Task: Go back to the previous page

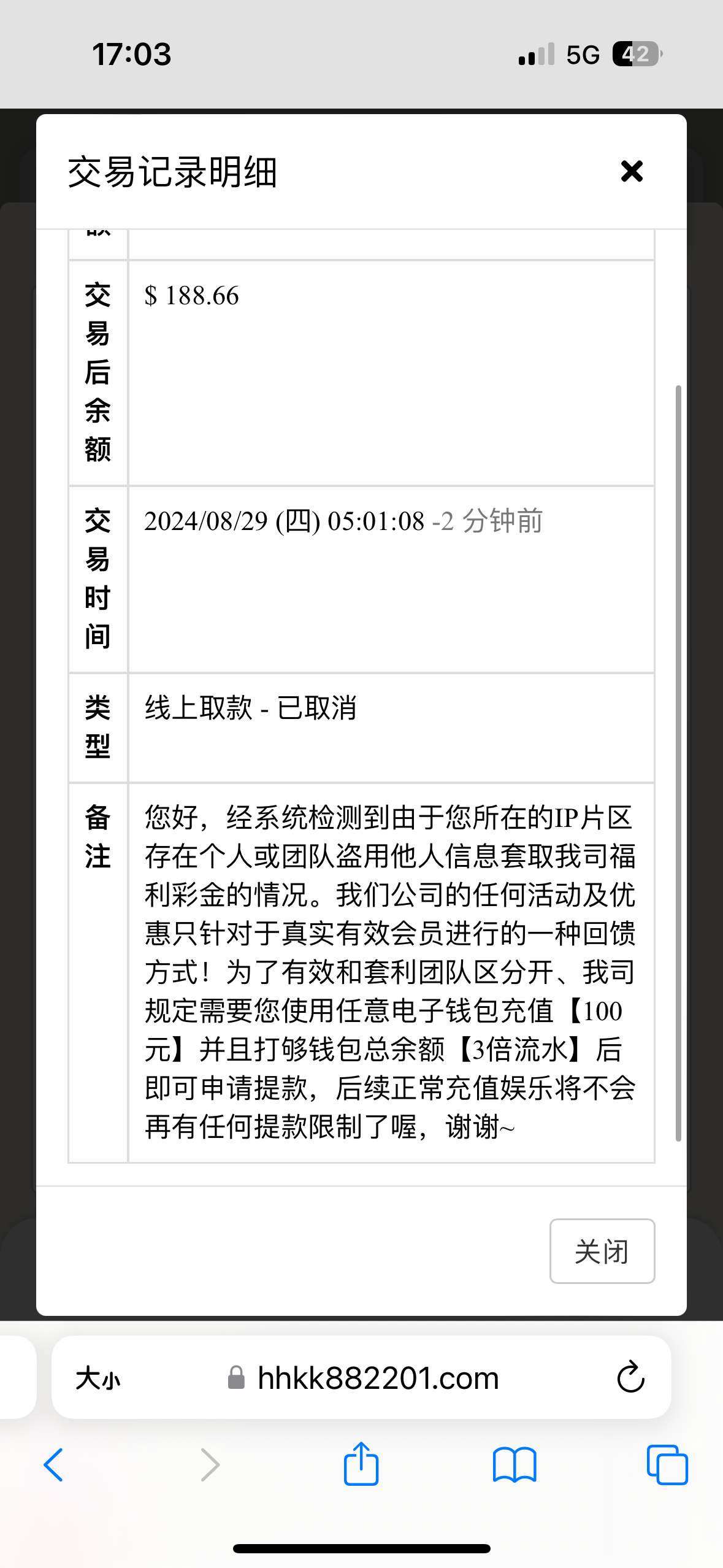Action: tap(53, 1465)
